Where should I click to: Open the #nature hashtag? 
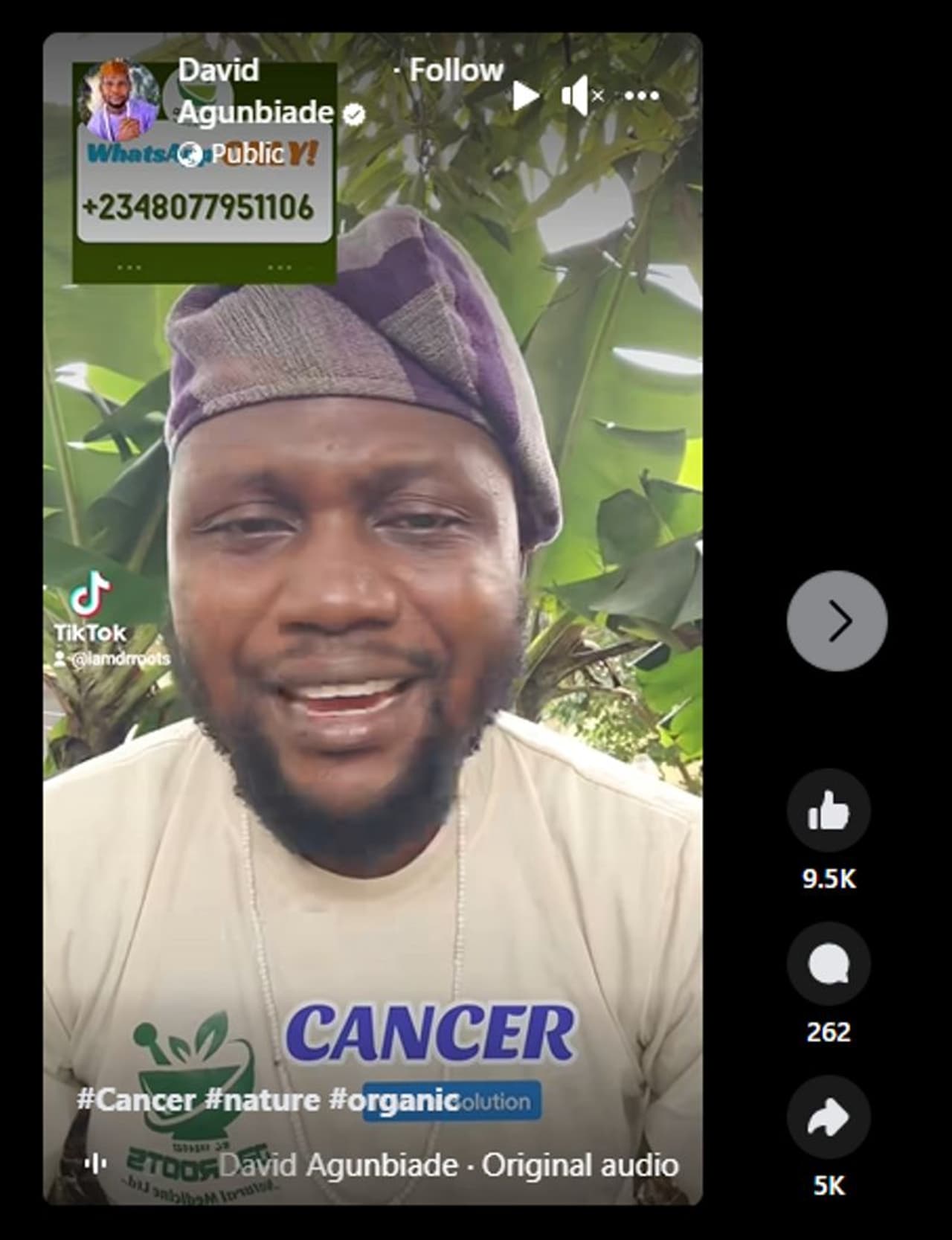point(262,1100)
